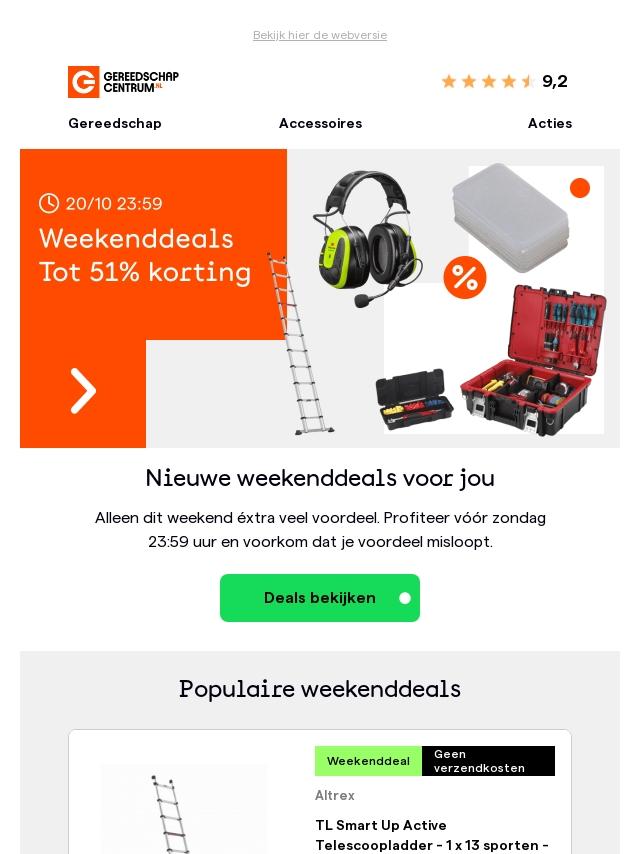Open the web version link
This screenshot has height=854, width=640.
click(320, 35)
